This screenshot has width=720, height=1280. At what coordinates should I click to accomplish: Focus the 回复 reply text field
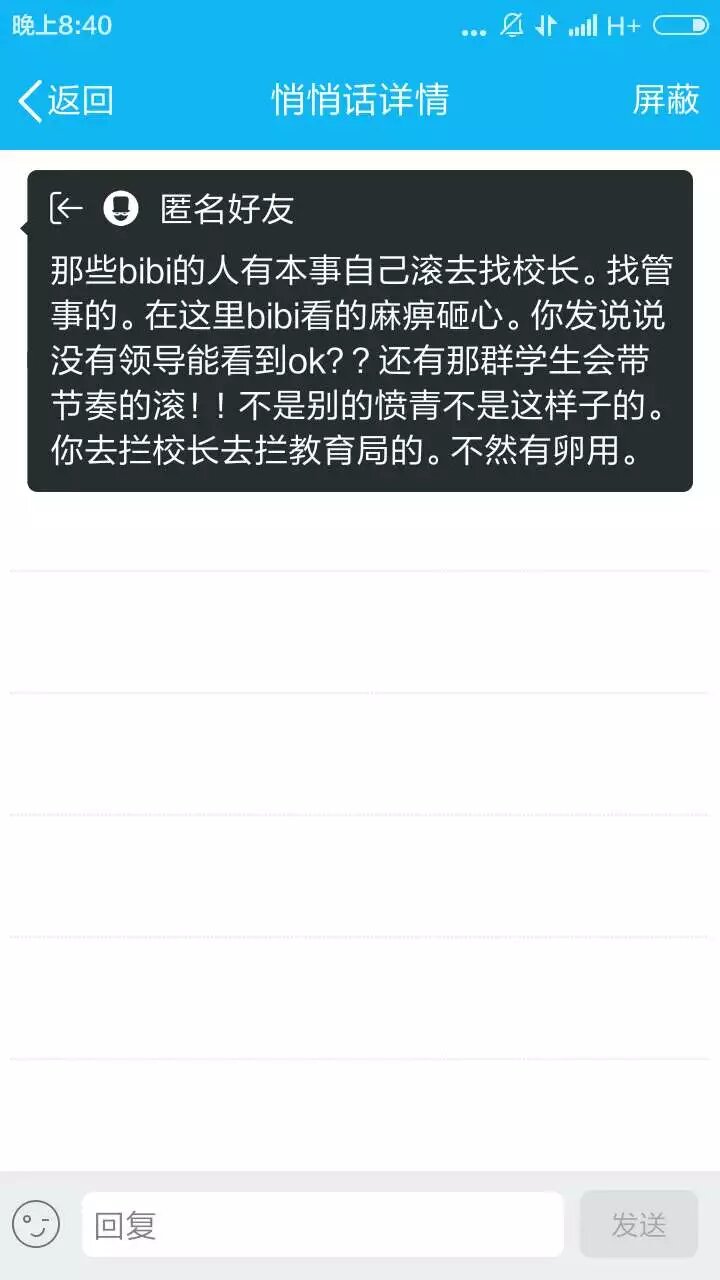[322, 1224]
